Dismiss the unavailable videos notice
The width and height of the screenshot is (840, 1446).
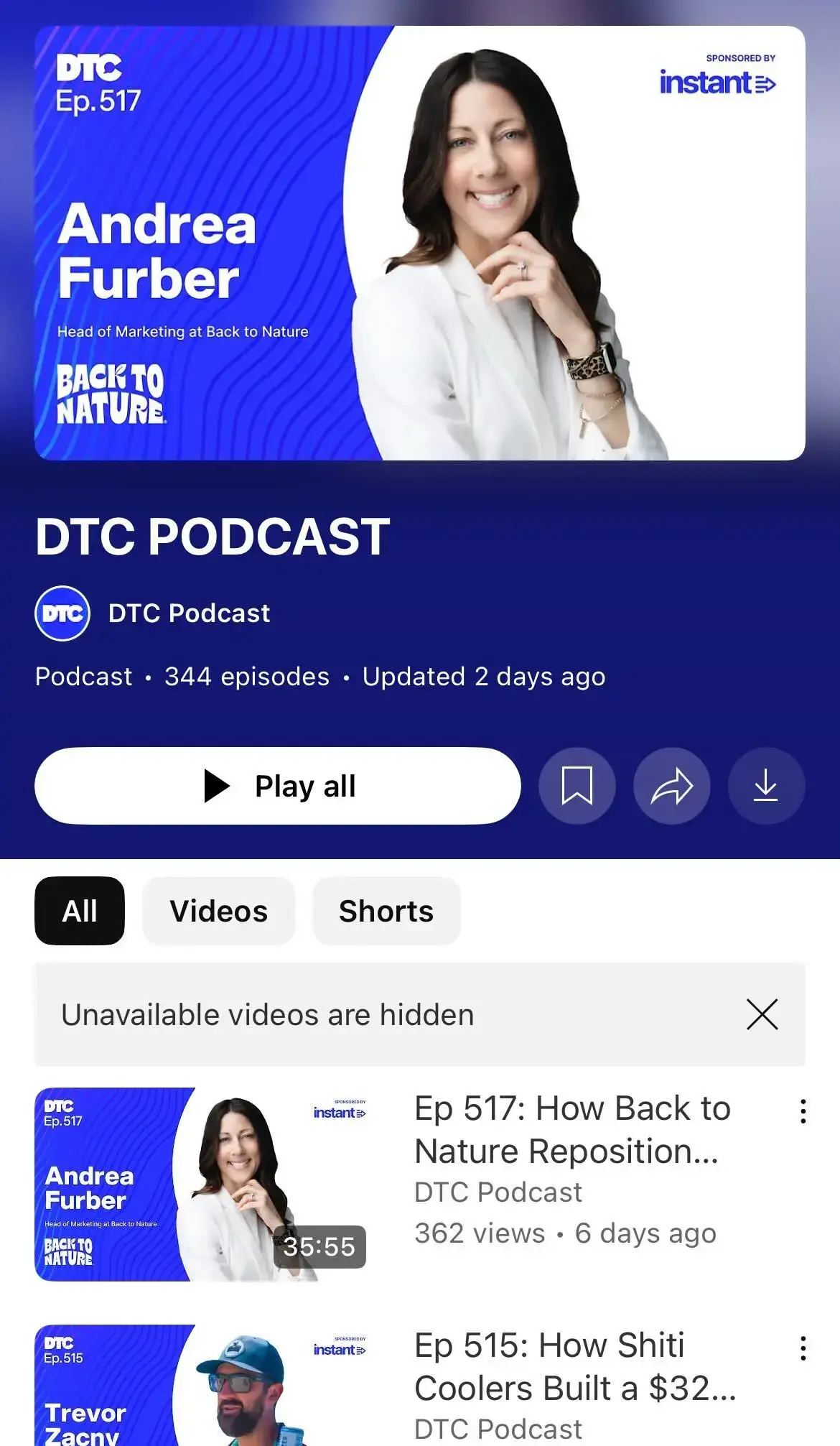click(762, 1014)
